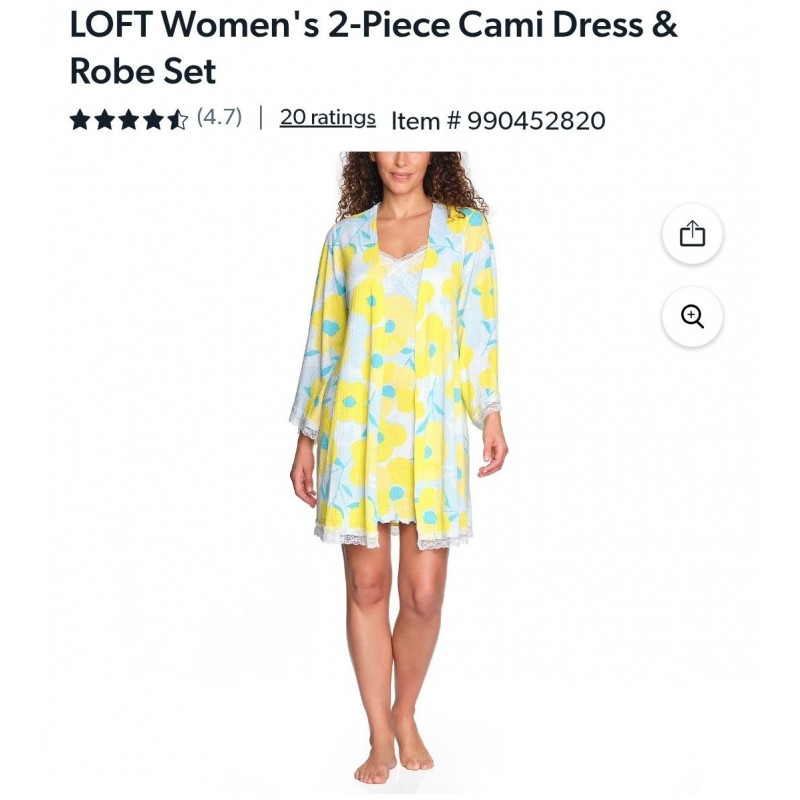Viewport: 800px width, 800px height.
Task: Open the 20 ratings link
Action: [x=327, y=118]
